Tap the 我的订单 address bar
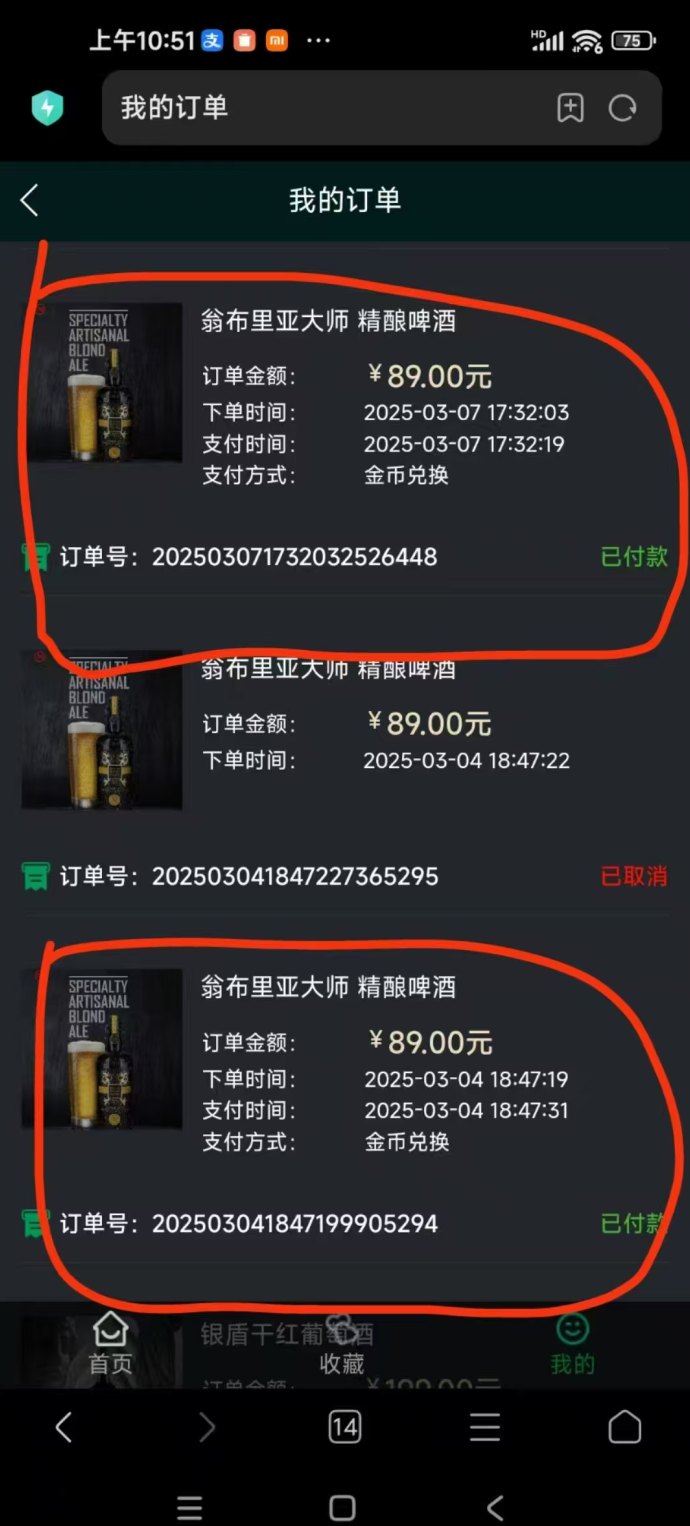 (x=320, y=108)
